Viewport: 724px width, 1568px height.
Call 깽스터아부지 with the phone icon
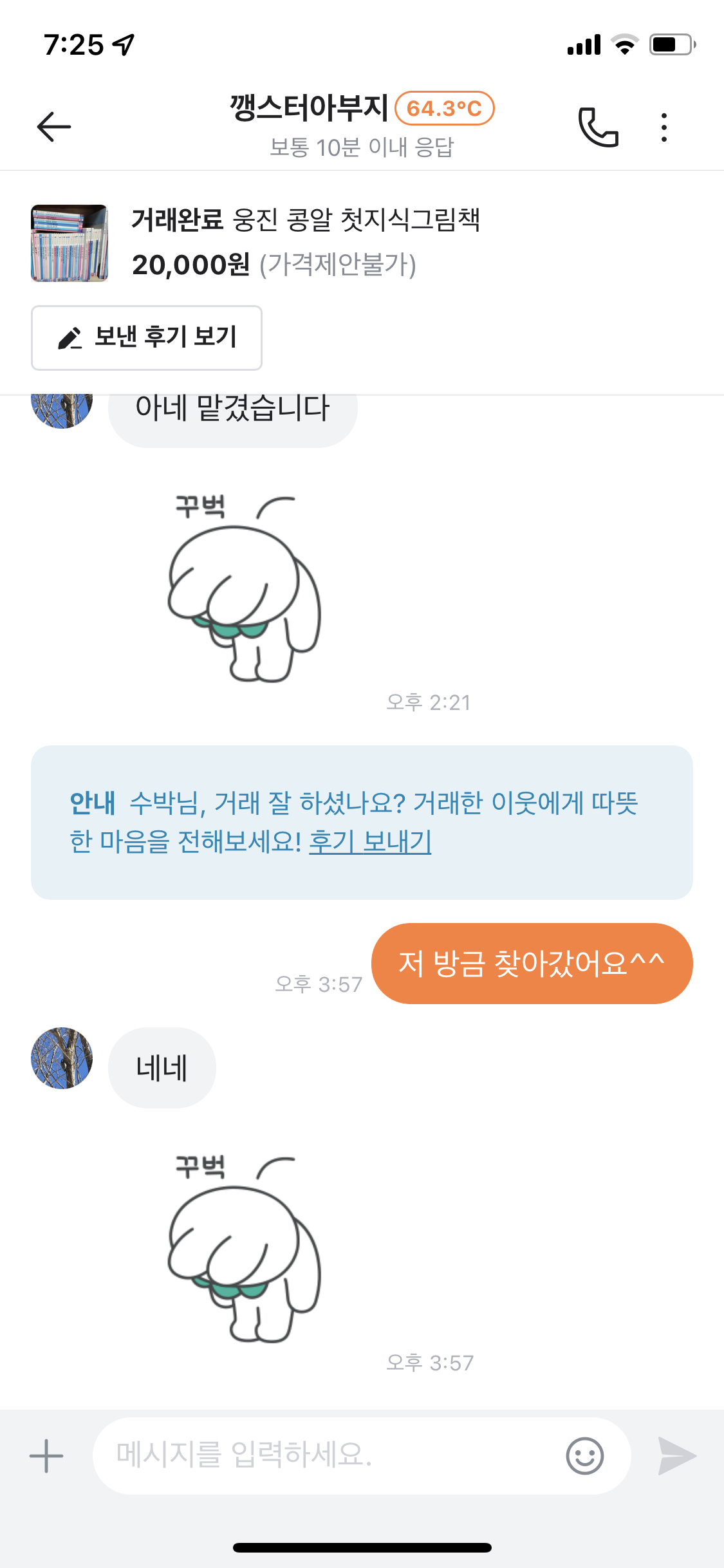(599, 127)
